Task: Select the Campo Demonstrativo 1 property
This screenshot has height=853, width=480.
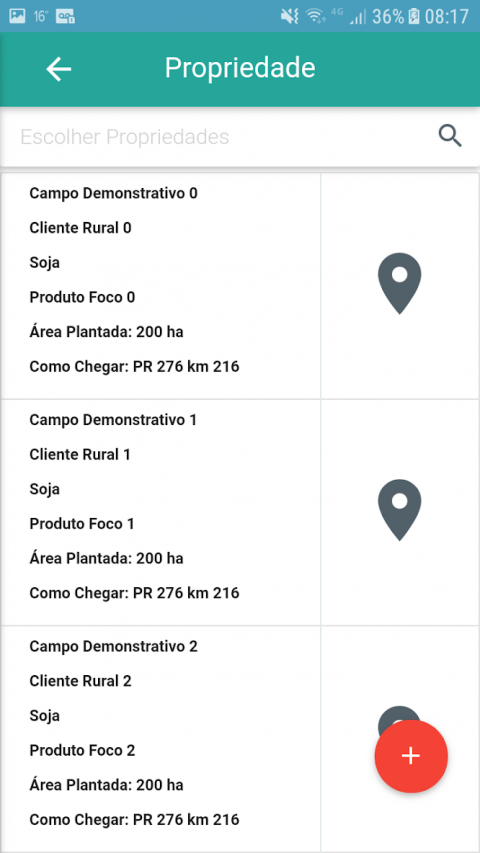Action: click(x=161, y=512)
